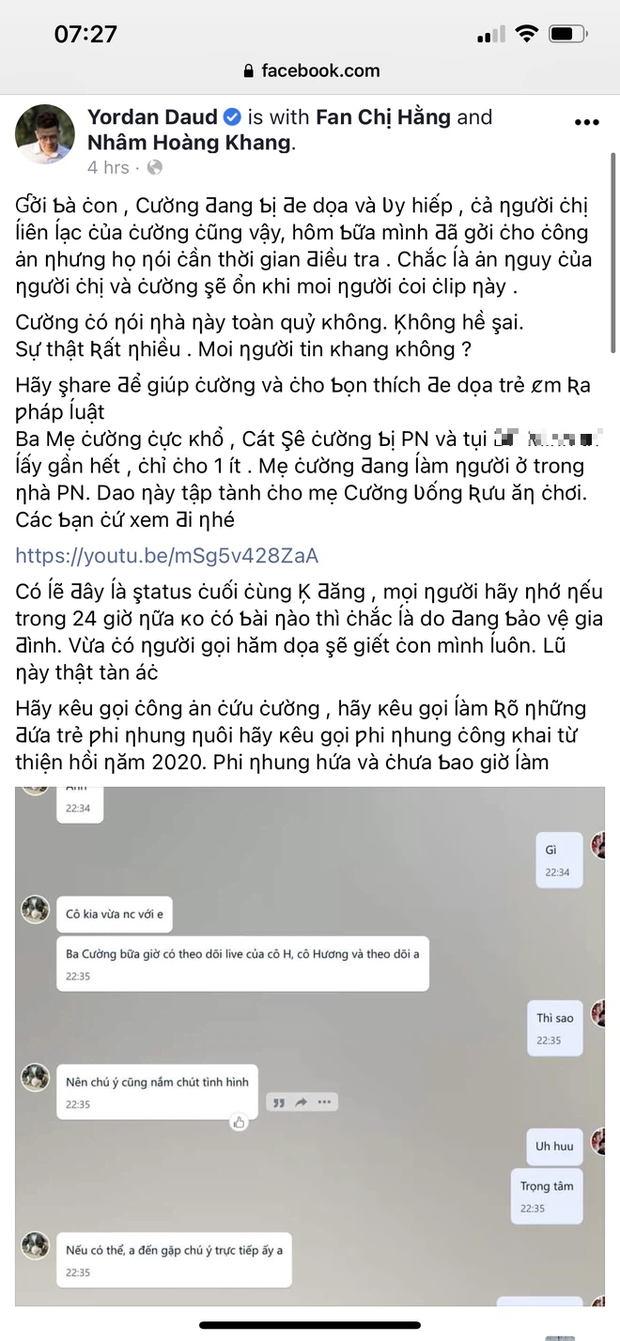Open the 4 hrs post timestamp
Image resolution: width=620 pixels, height=1341 pixels.
coord(108,167)
